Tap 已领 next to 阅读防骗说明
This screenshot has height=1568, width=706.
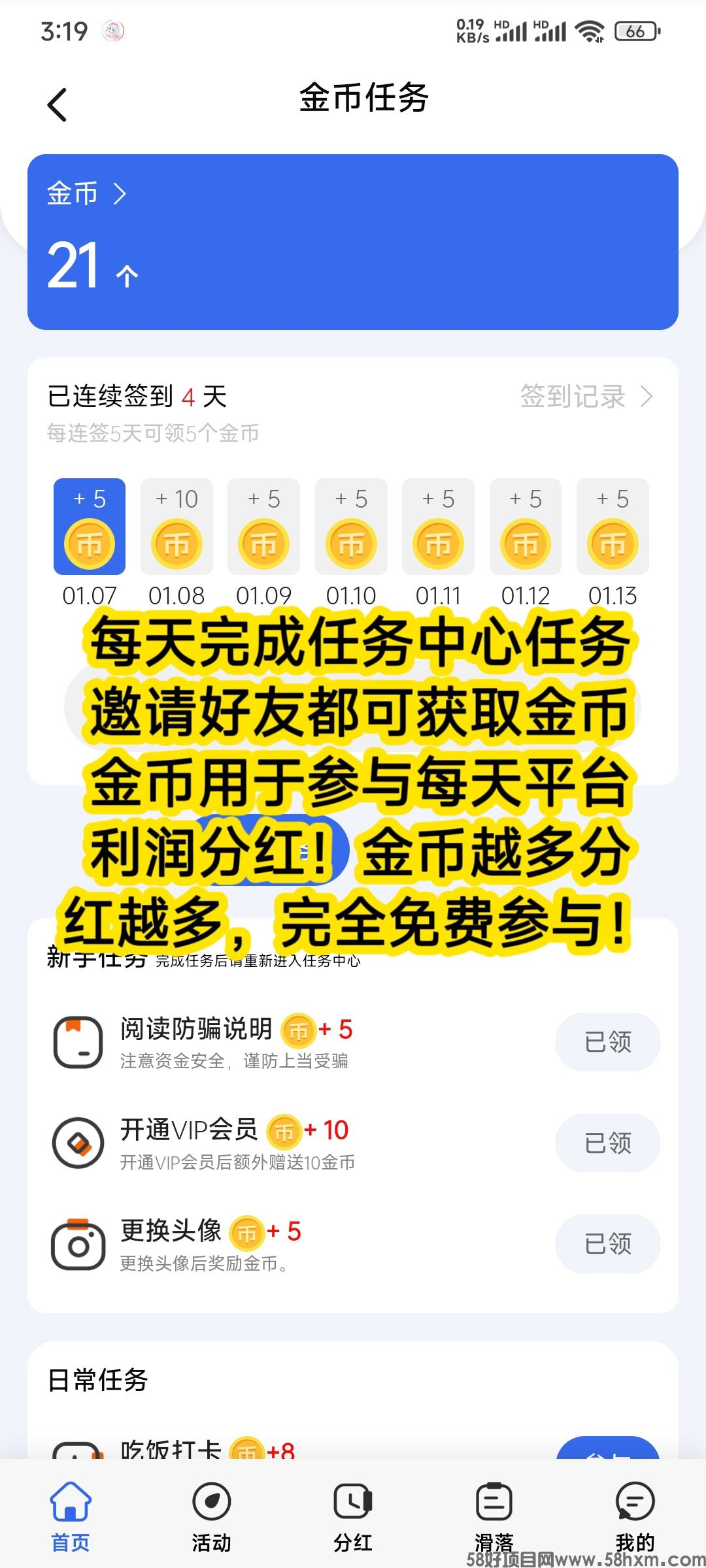(607, 1042)
